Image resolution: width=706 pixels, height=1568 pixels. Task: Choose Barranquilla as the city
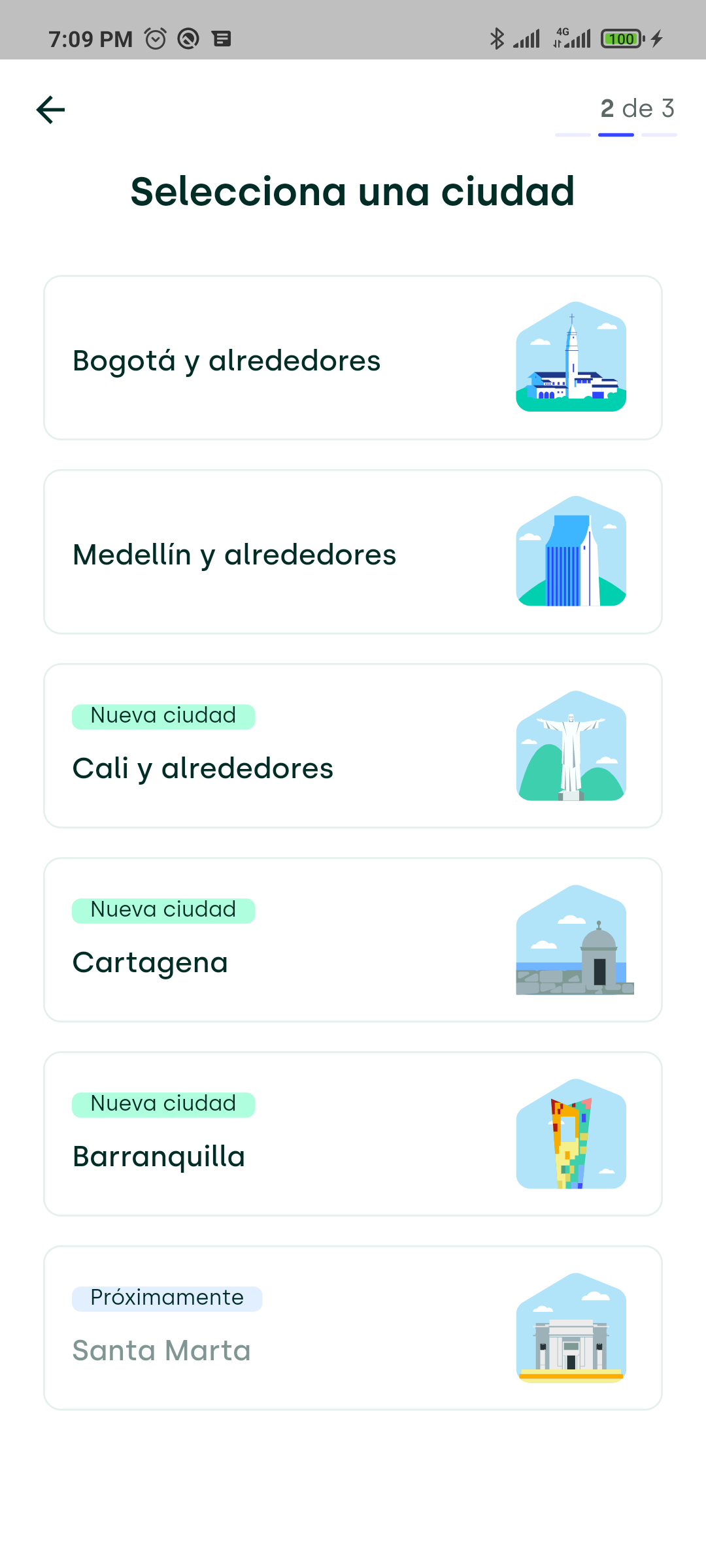[x=353, y=1134]
